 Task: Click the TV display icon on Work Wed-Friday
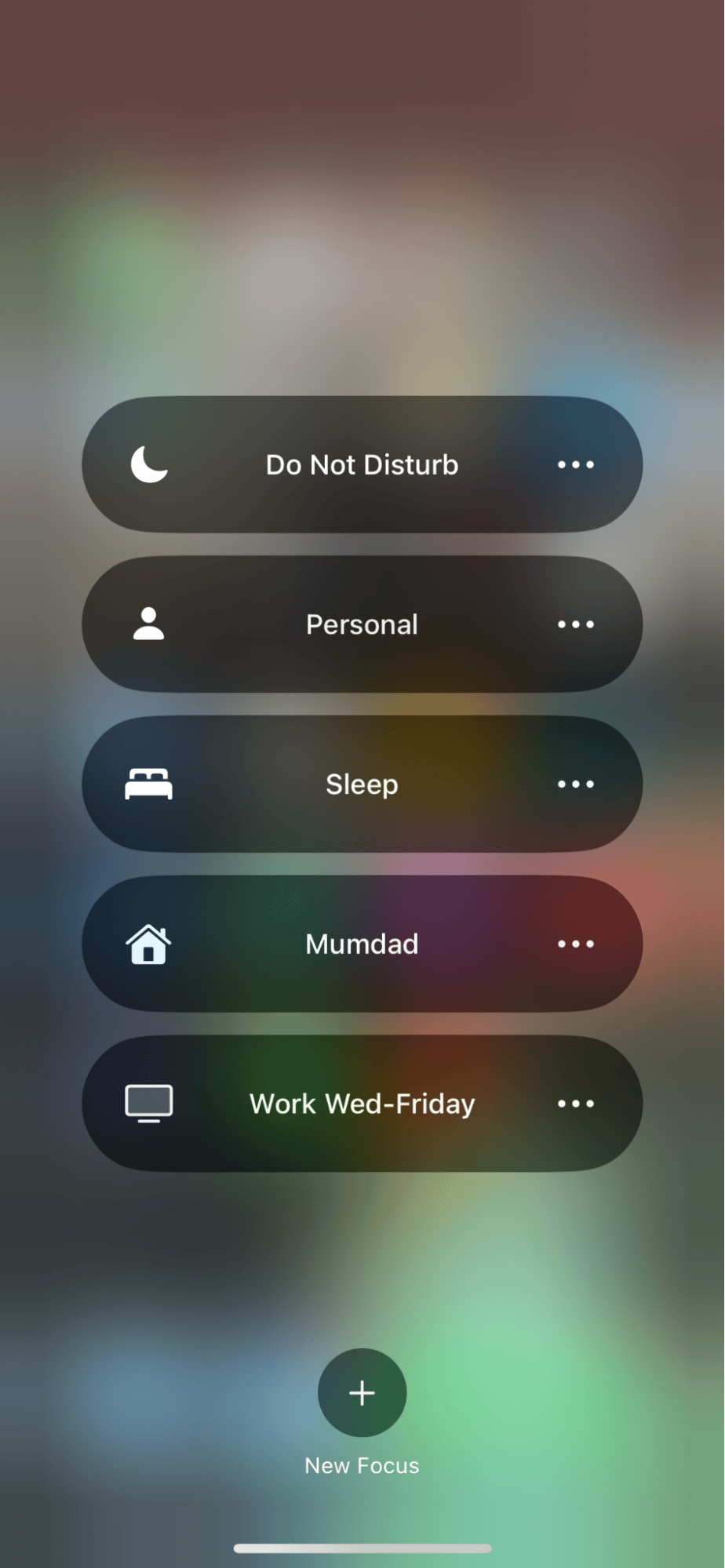(x=148, y=1103)
